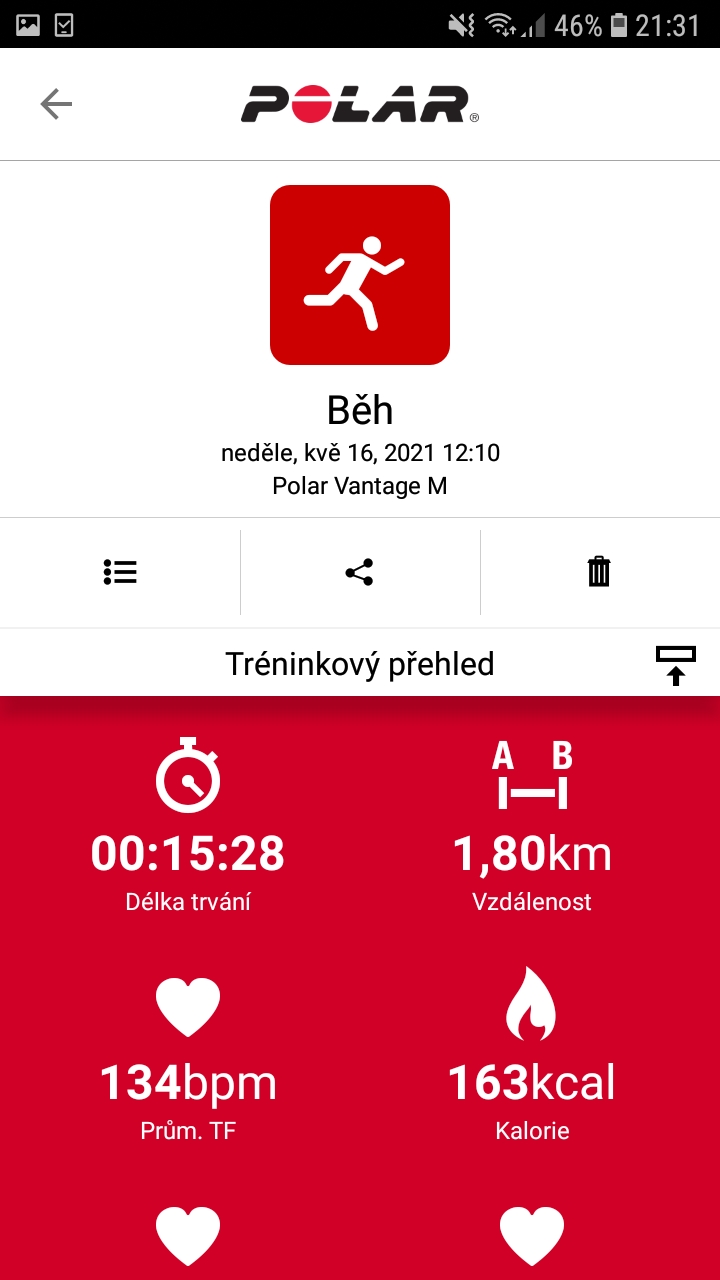Viewport: 720px width, 1280px height.
Task: Go back using the arrow icon
Action: (x=56, y=104)
